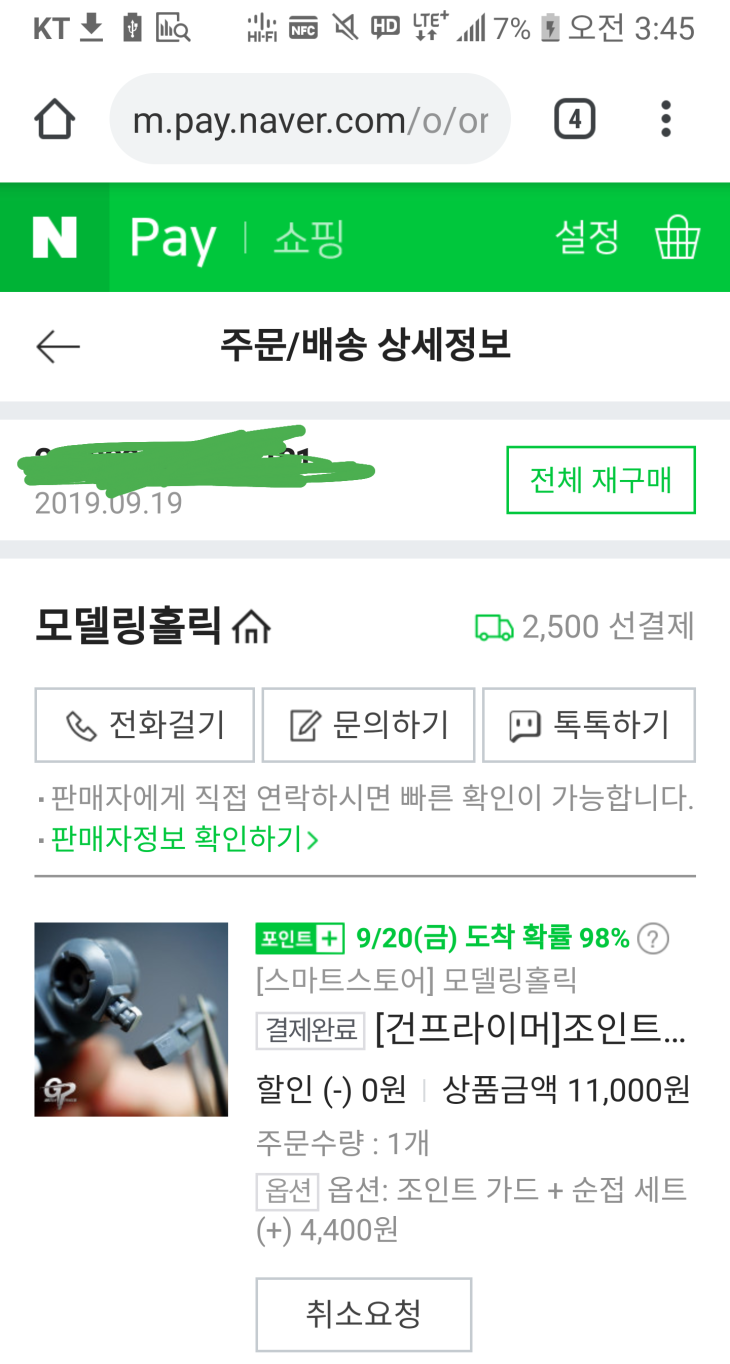Tap 취소요청 to request cancellation

(x=363, y=1314)
